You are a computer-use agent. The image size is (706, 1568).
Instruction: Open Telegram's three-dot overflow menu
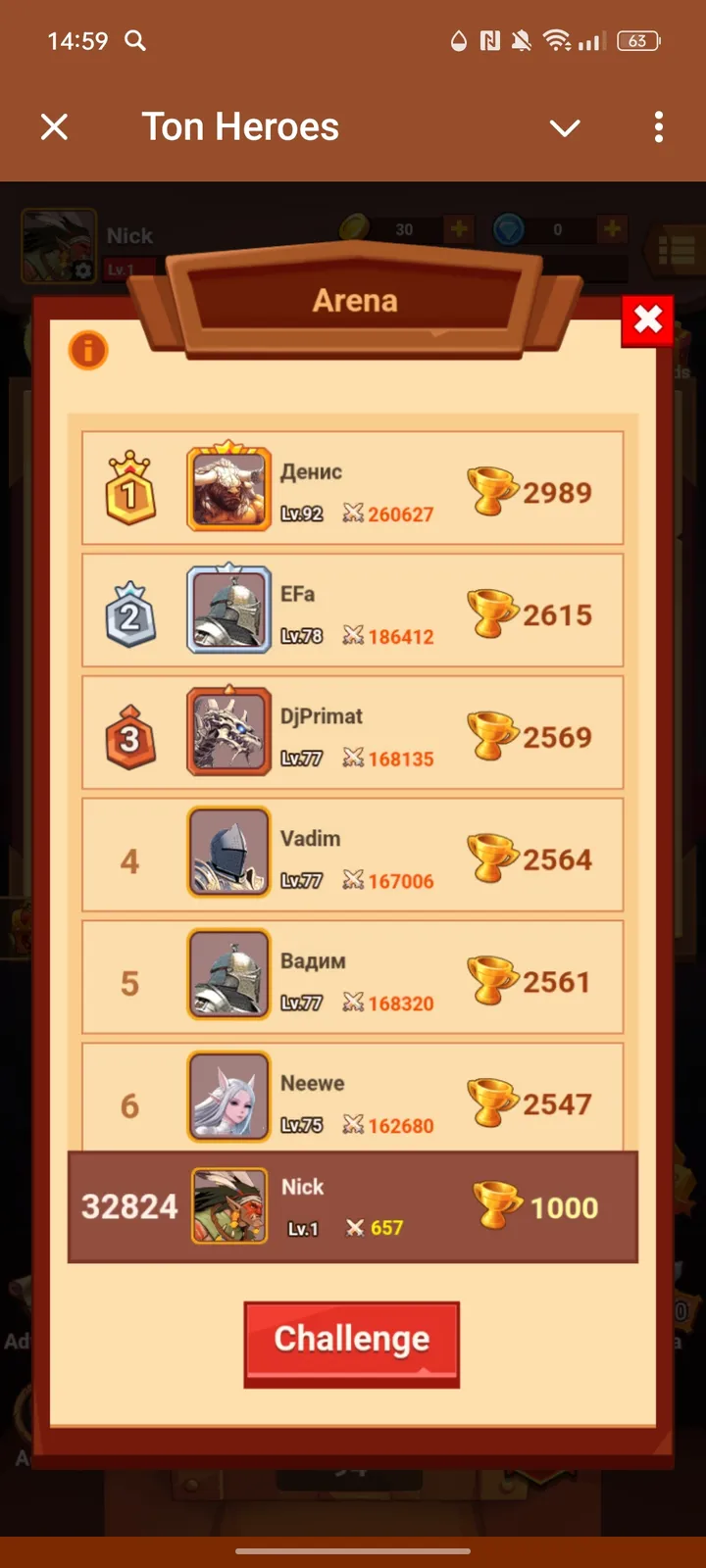(x=658, y=127)
